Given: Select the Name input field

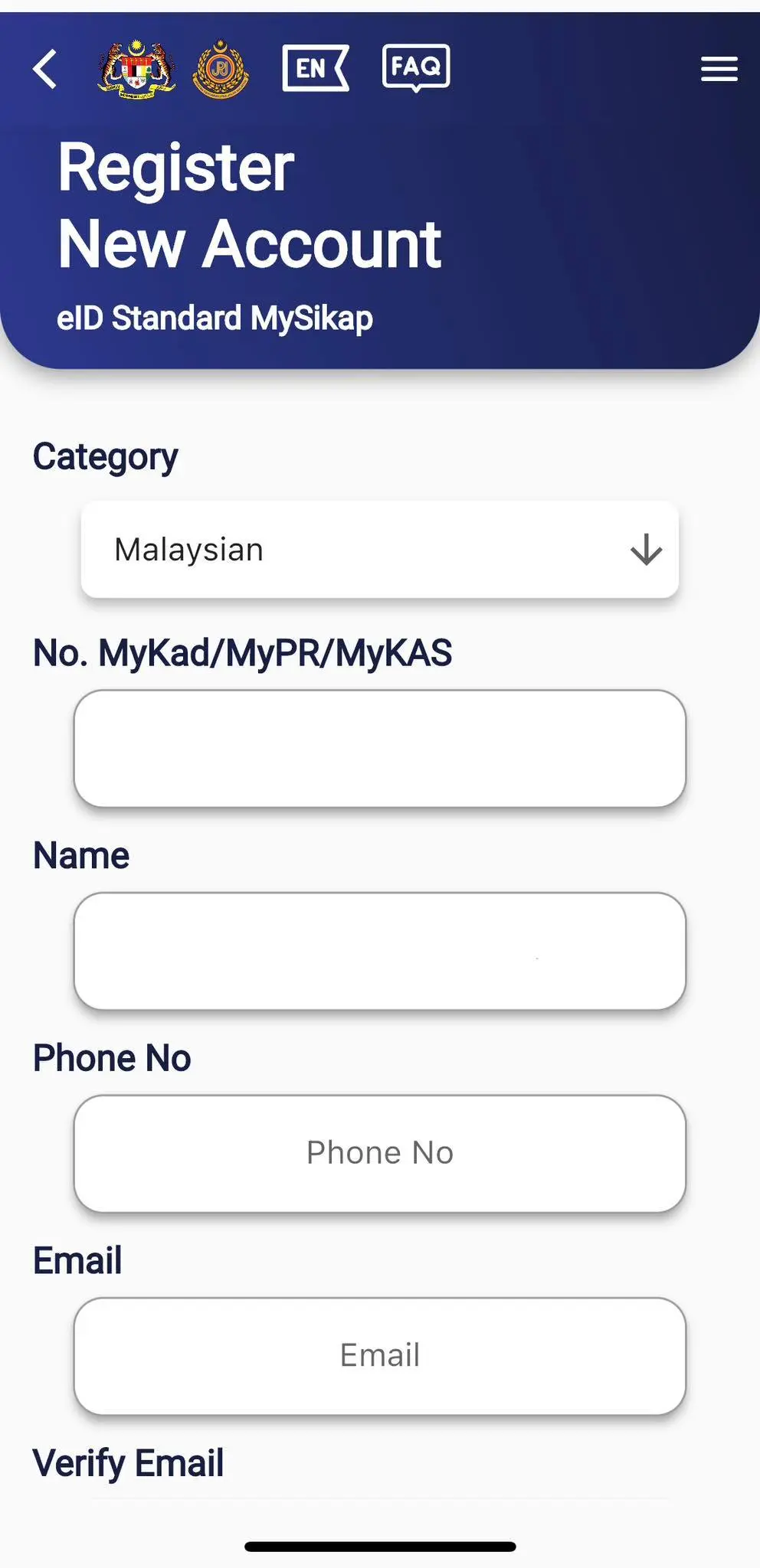Looking at the screenshot, I should click(380, 951).
